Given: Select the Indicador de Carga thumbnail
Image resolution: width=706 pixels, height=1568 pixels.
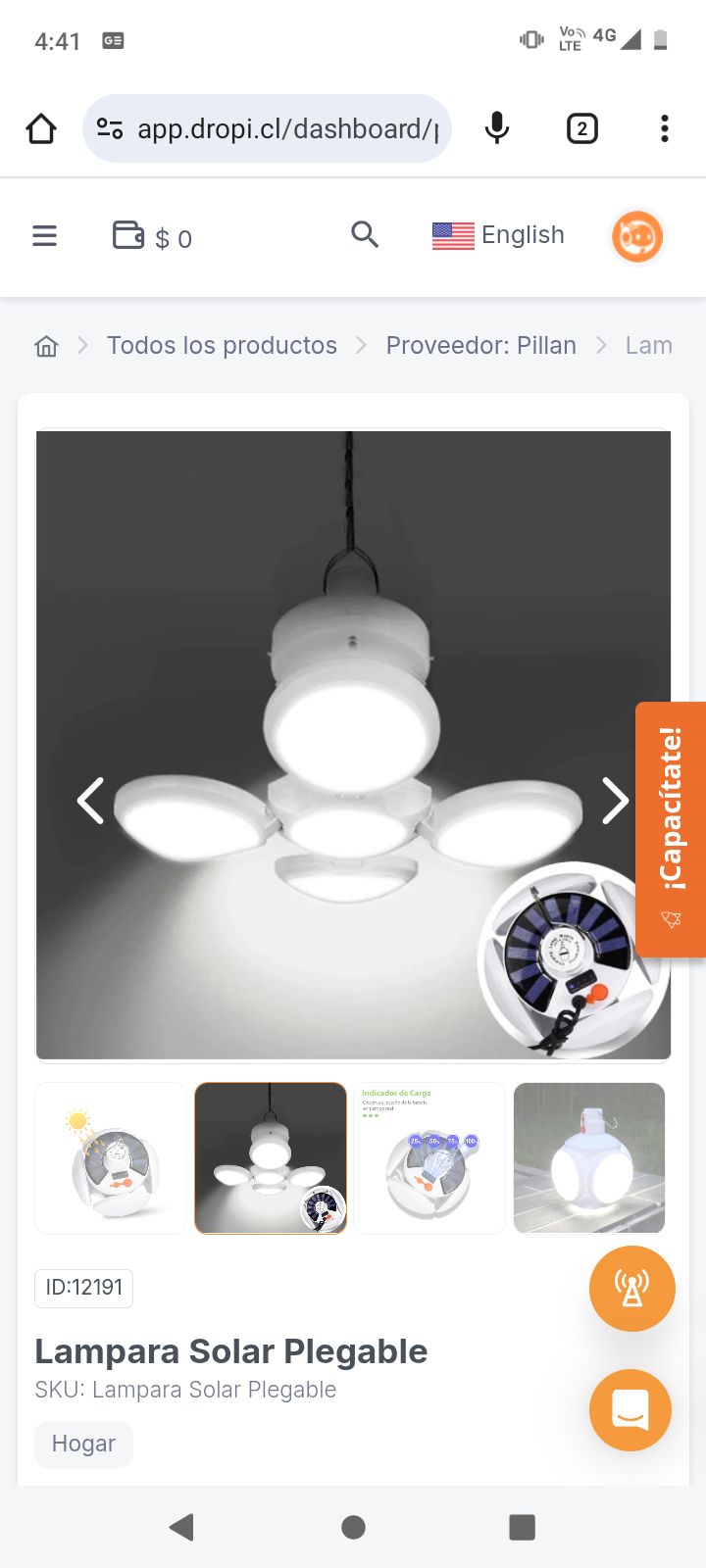Looking at the screenshot, I should point(429,1158).
